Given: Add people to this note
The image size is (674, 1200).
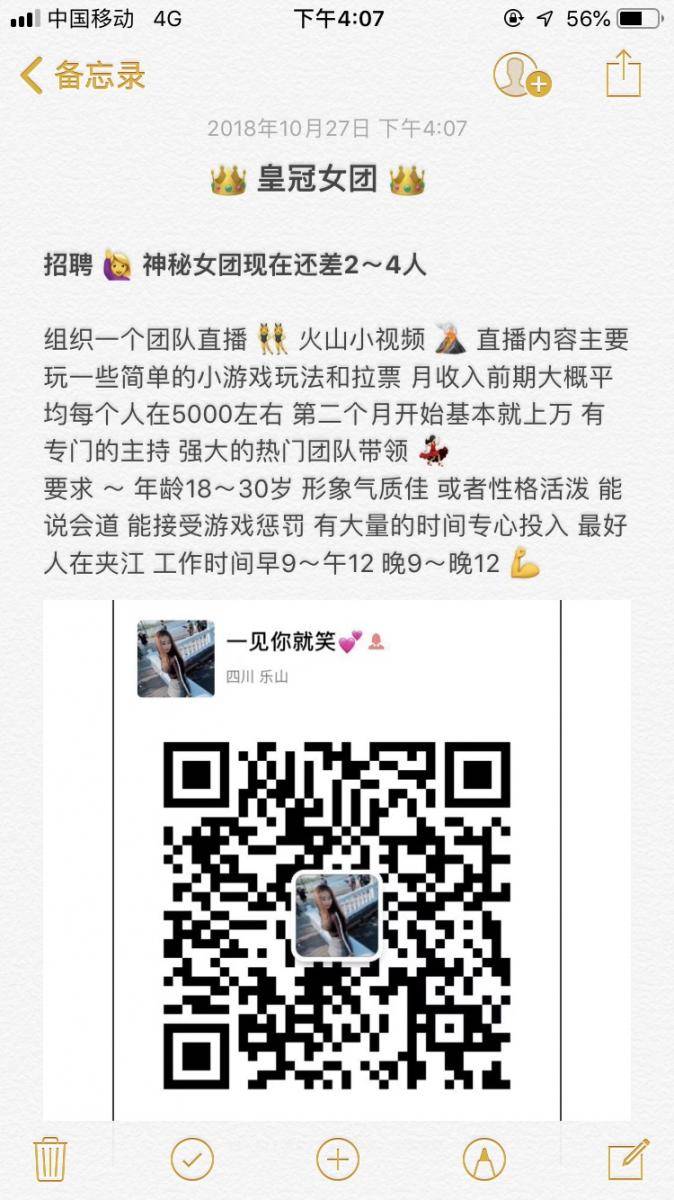Looking at the screenshot, I should (521, 75).
